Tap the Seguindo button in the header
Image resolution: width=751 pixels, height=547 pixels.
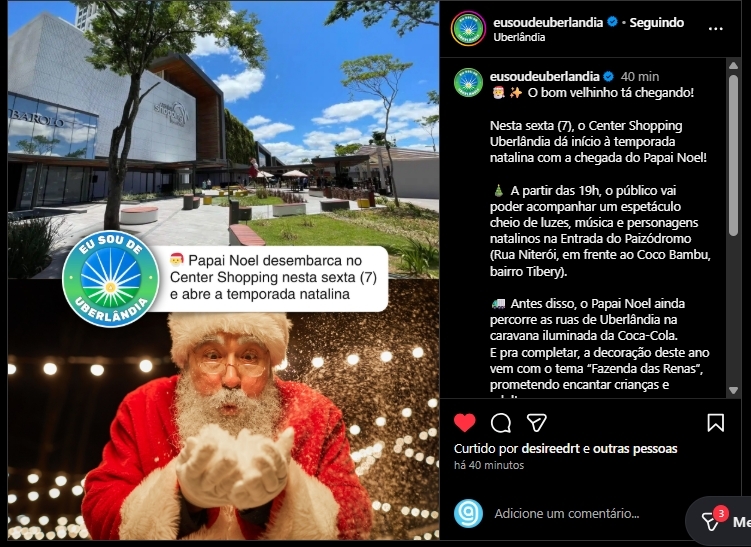(x=657, y=21)
